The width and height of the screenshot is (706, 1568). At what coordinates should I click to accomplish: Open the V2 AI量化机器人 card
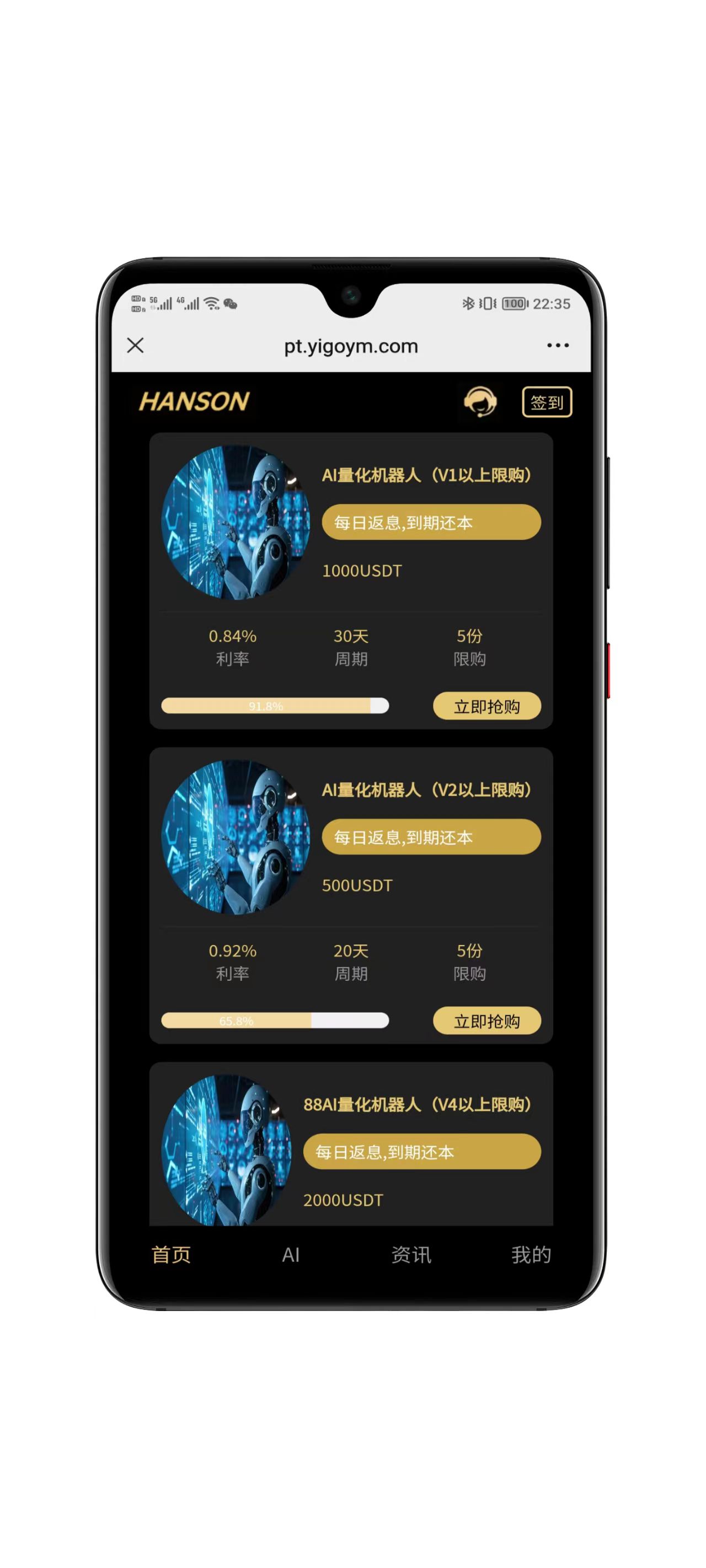(426, 790)
